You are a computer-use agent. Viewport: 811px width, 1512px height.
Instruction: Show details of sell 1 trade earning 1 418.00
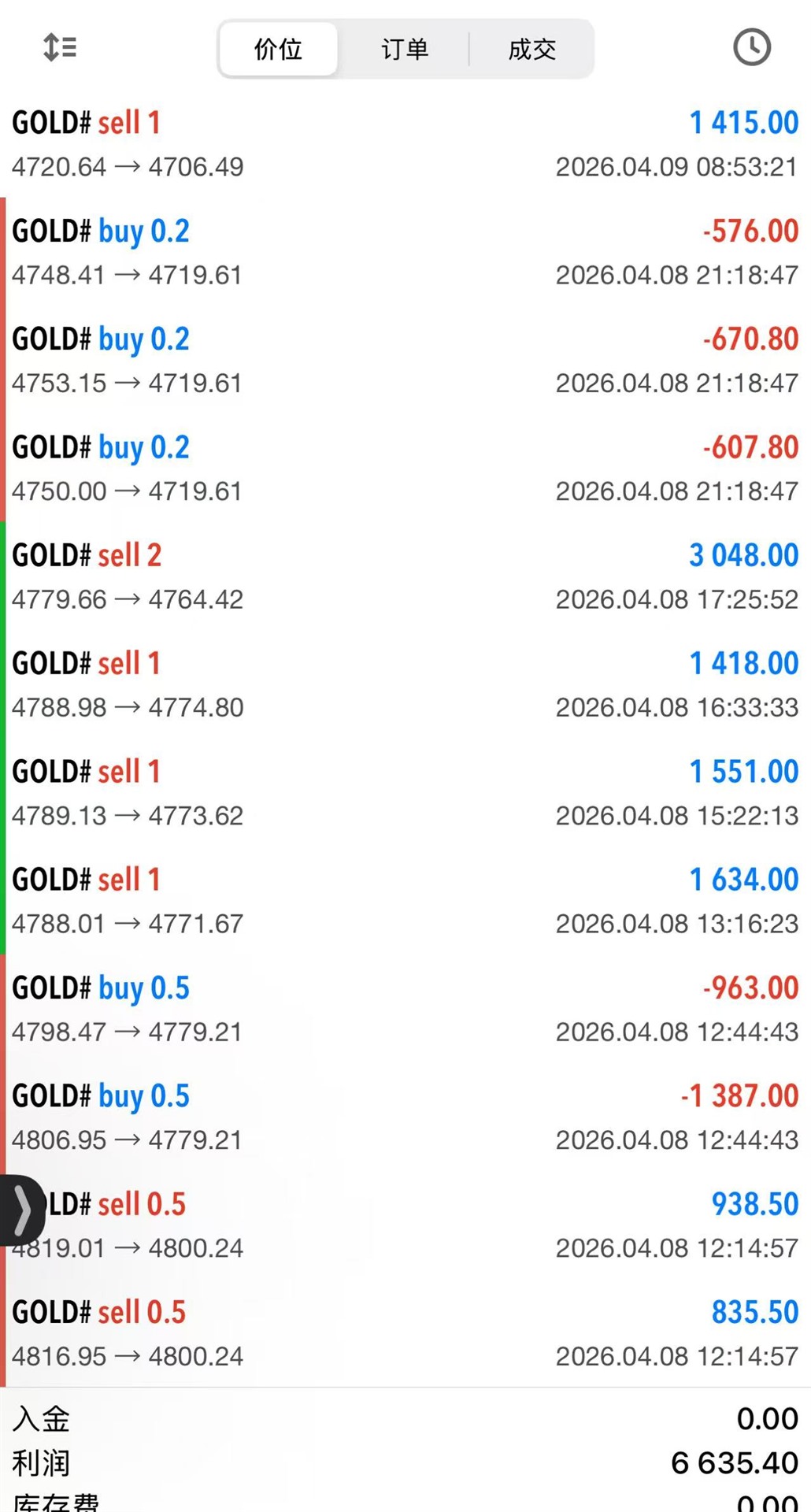405,684
